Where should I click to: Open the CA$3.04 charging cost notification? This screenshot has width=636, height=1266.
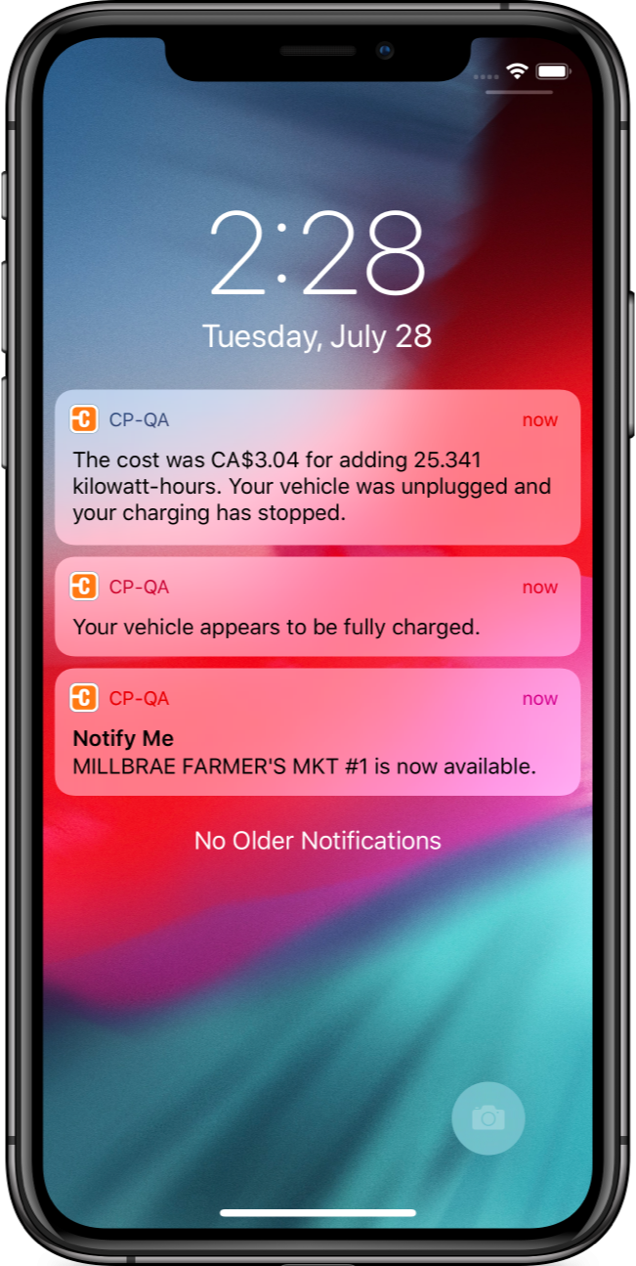pos(317,468)
